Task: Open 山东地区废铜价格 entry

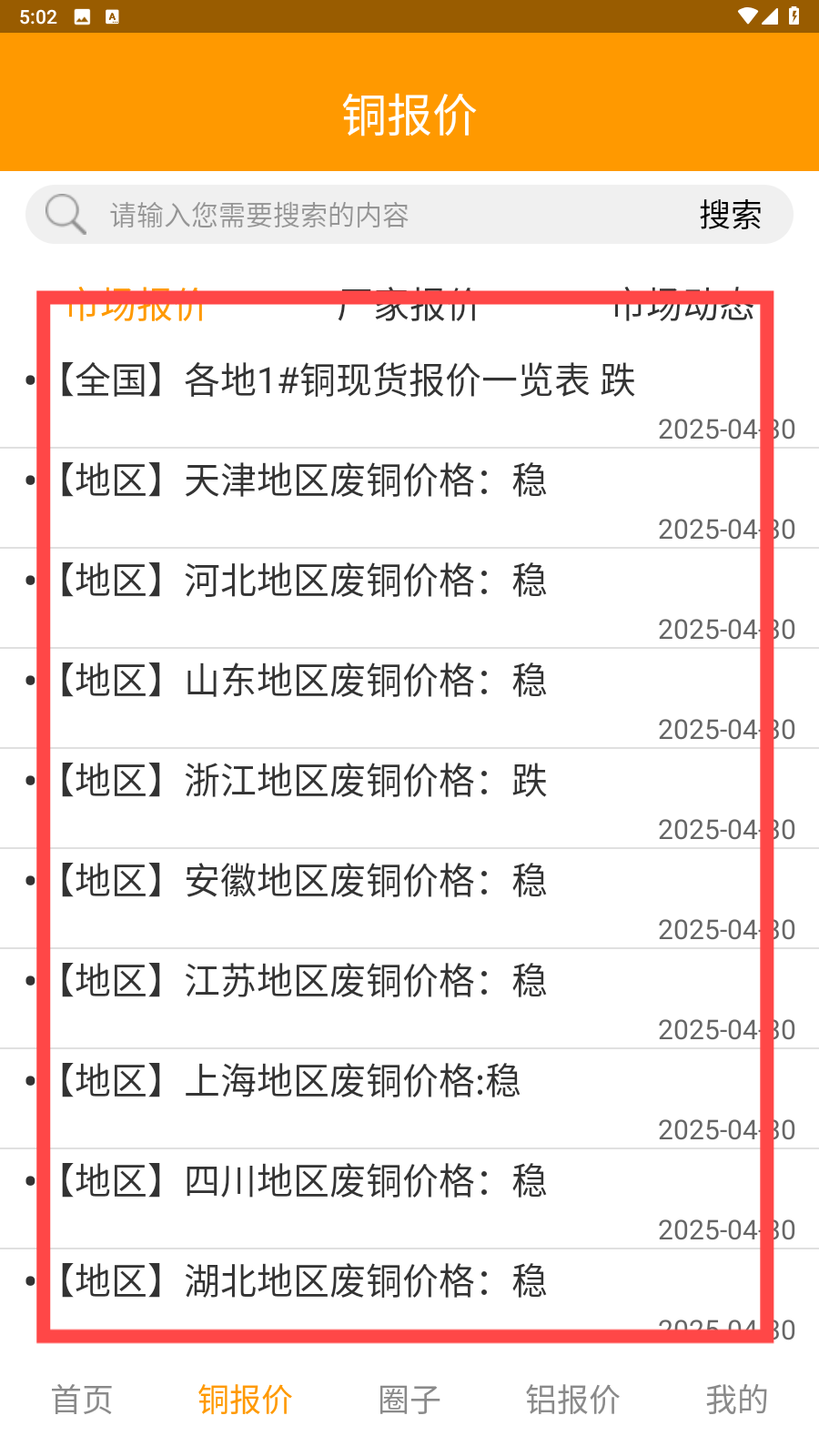Action: 409,699
